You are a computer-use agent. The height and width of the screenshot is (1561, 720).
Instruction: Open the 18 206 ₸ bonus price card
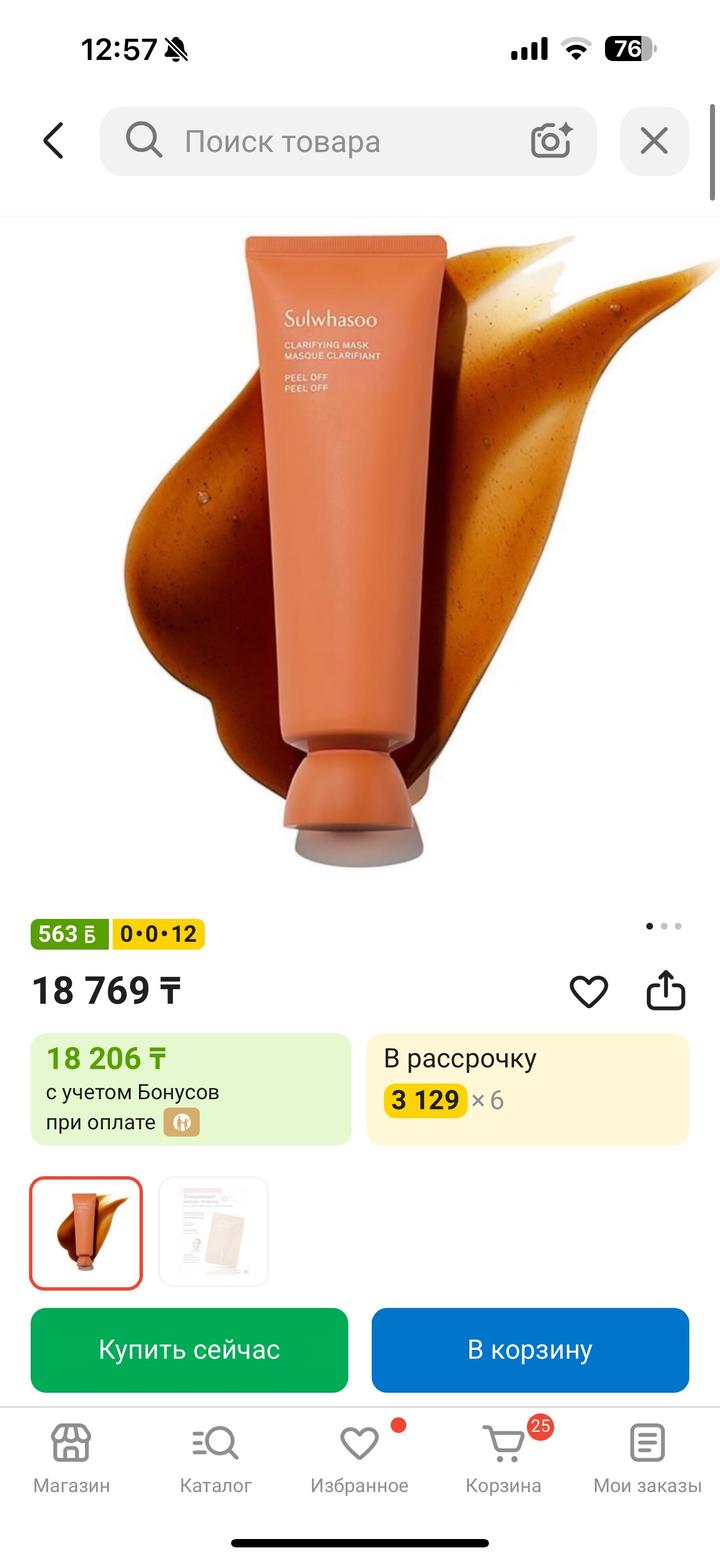point(191,1089)
